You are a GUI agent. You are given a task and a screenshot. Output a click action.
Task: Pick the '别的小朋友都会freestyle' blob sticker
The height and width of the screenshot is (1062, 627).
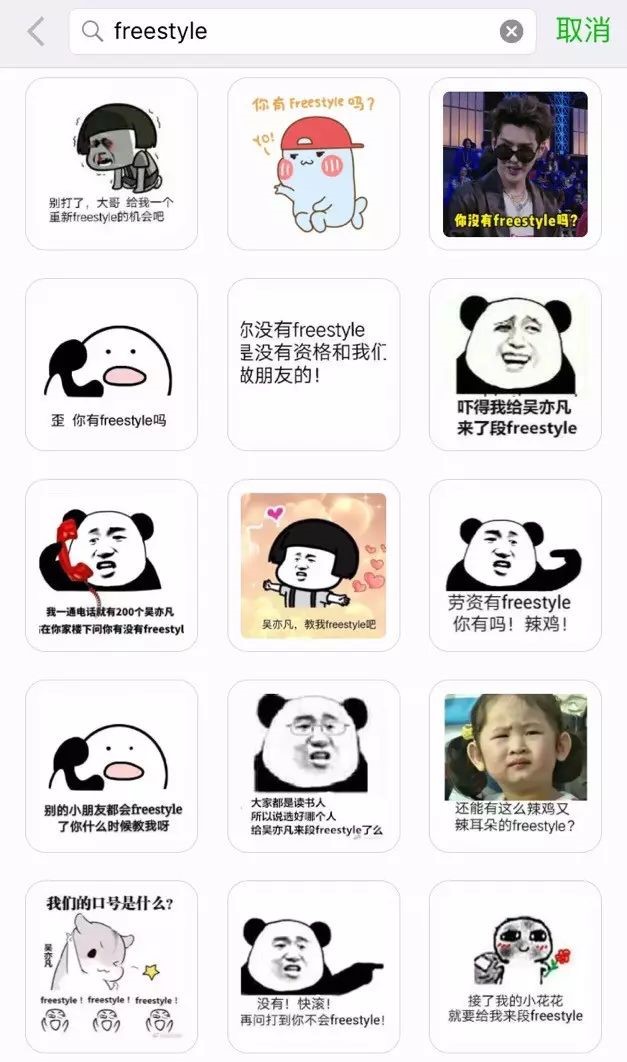pos(111,767)
